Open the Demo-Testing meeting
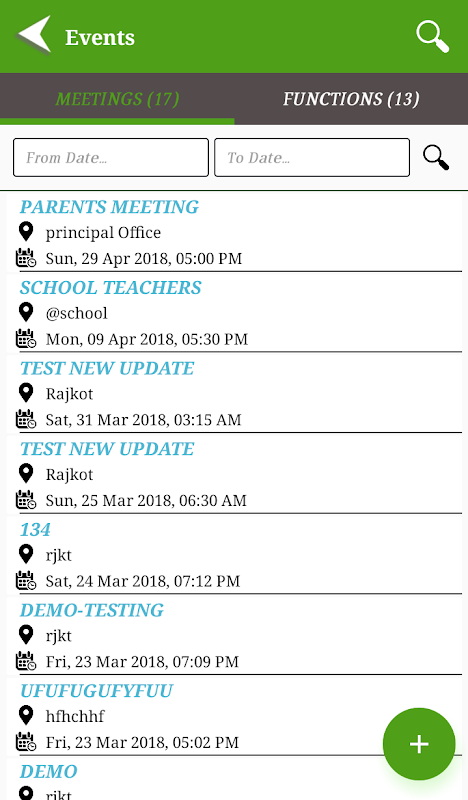This screenshot has height=800, width=468. click(x=234, y=635)
